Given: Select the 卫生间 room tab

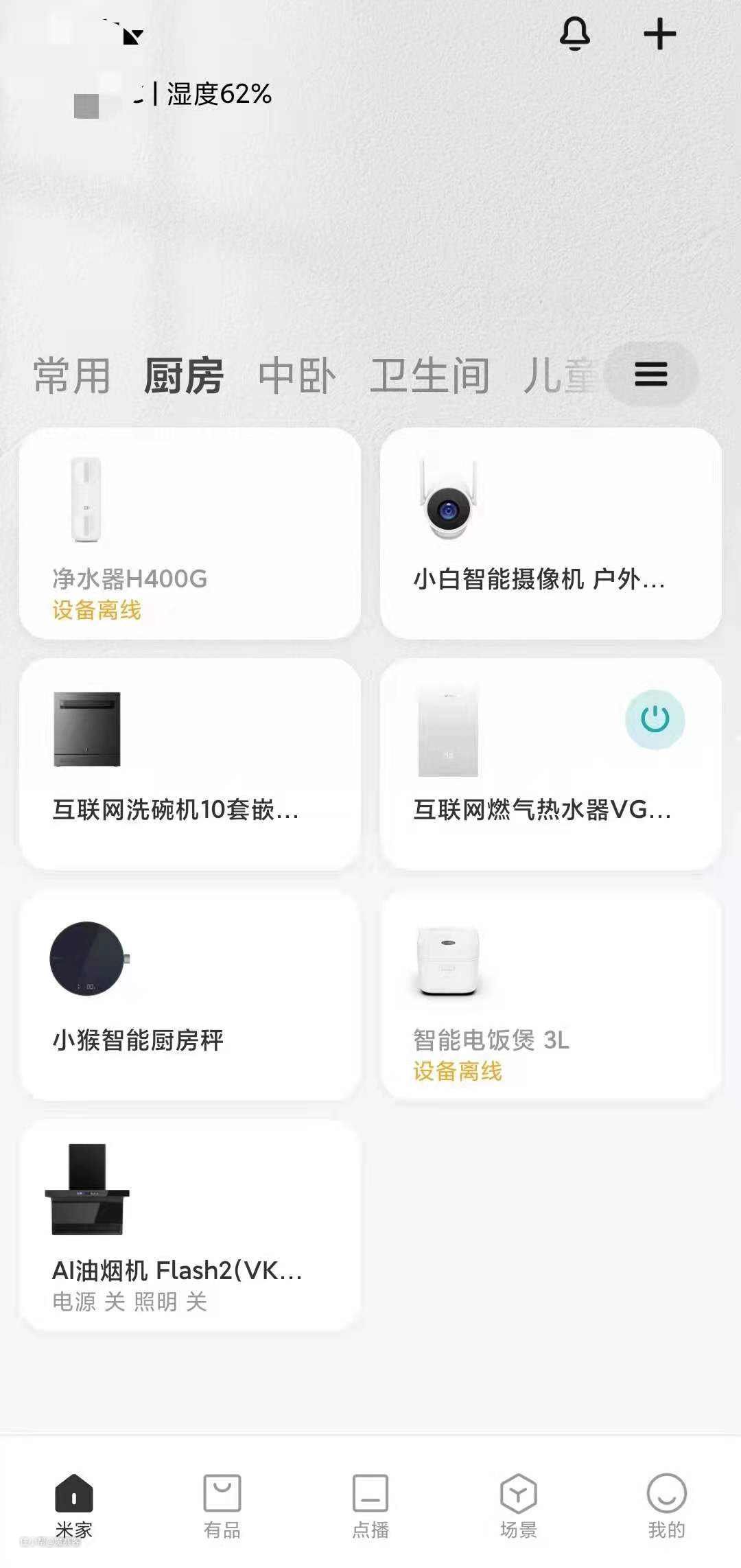Looking at the screenshot, I should [x=430, y=376].
